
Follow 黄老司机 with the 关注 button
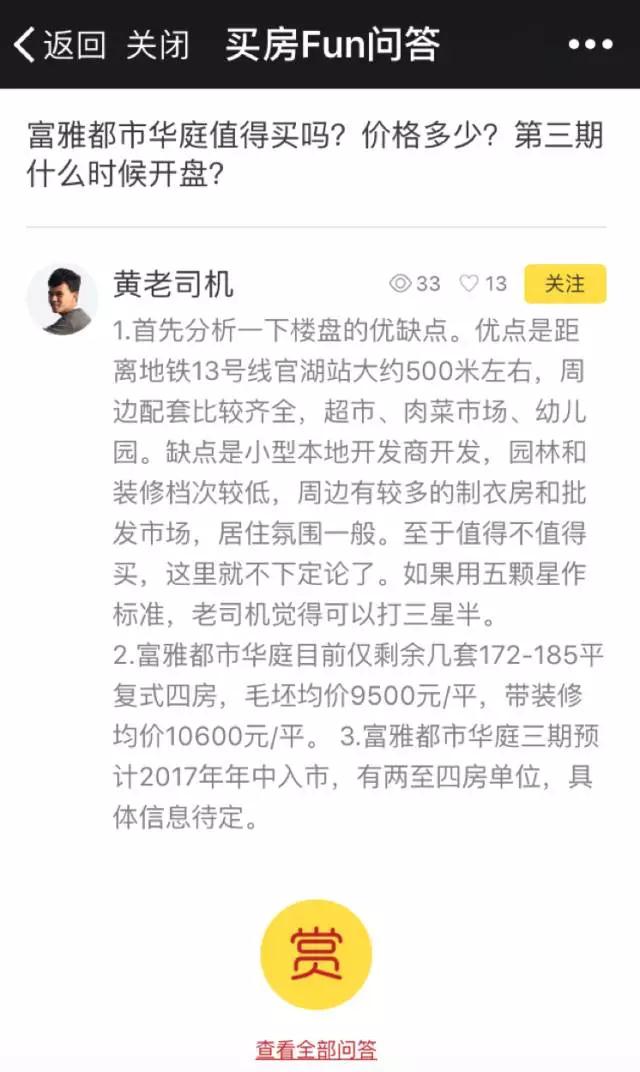[x=565, y=284]
